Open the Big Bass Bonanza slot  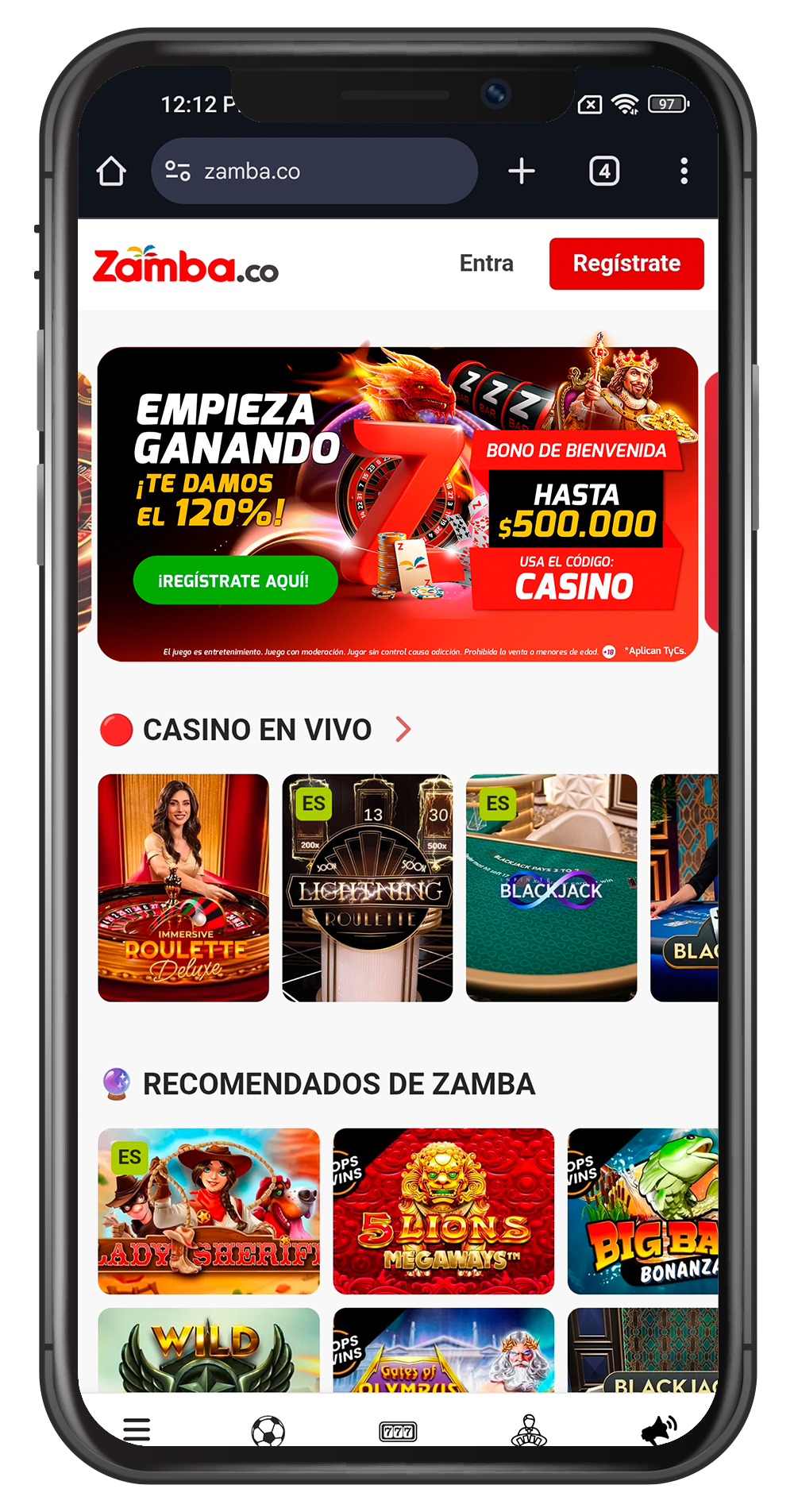click(643, 1210)
